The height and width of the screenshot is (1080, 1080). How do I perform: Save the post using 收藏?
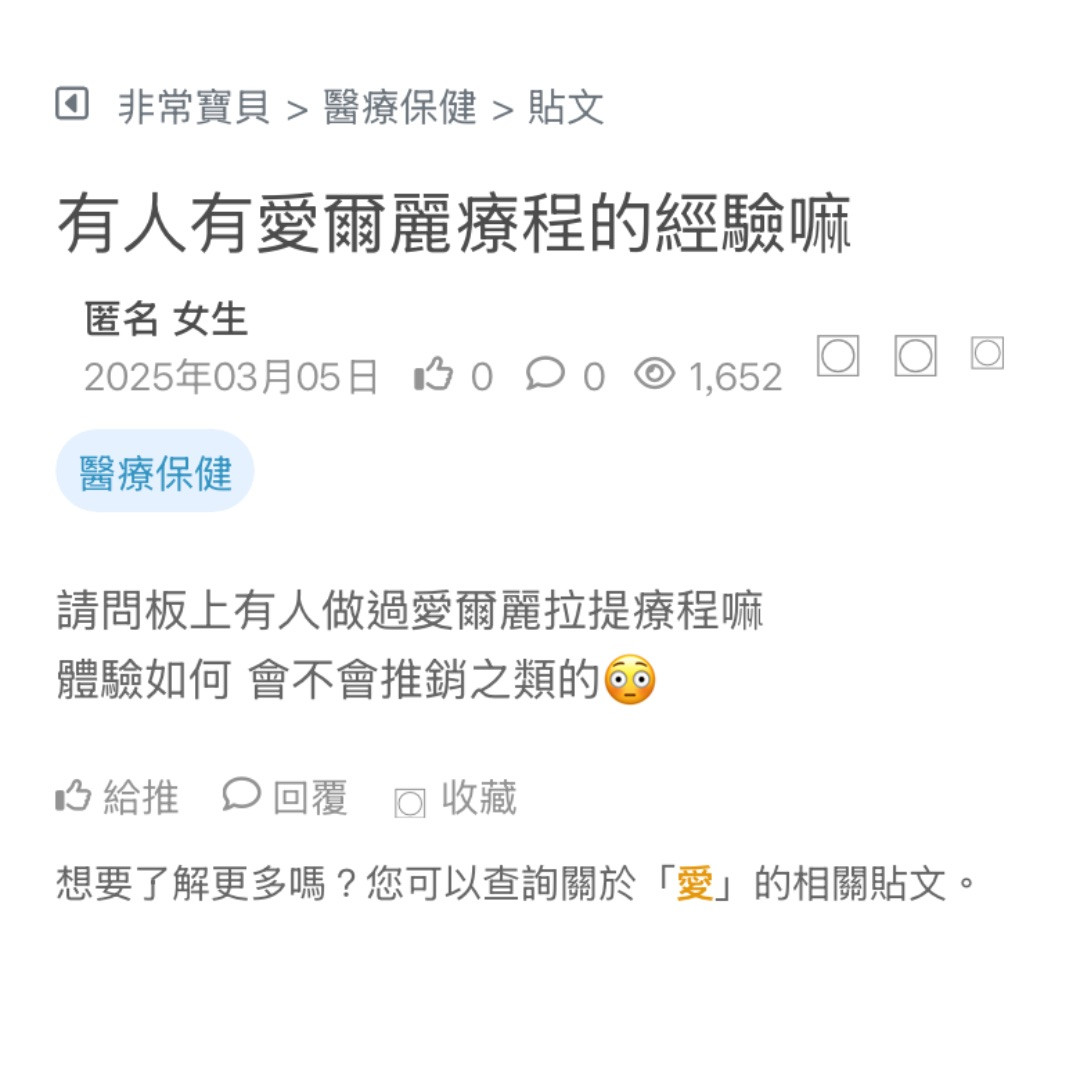pos(457,799)
